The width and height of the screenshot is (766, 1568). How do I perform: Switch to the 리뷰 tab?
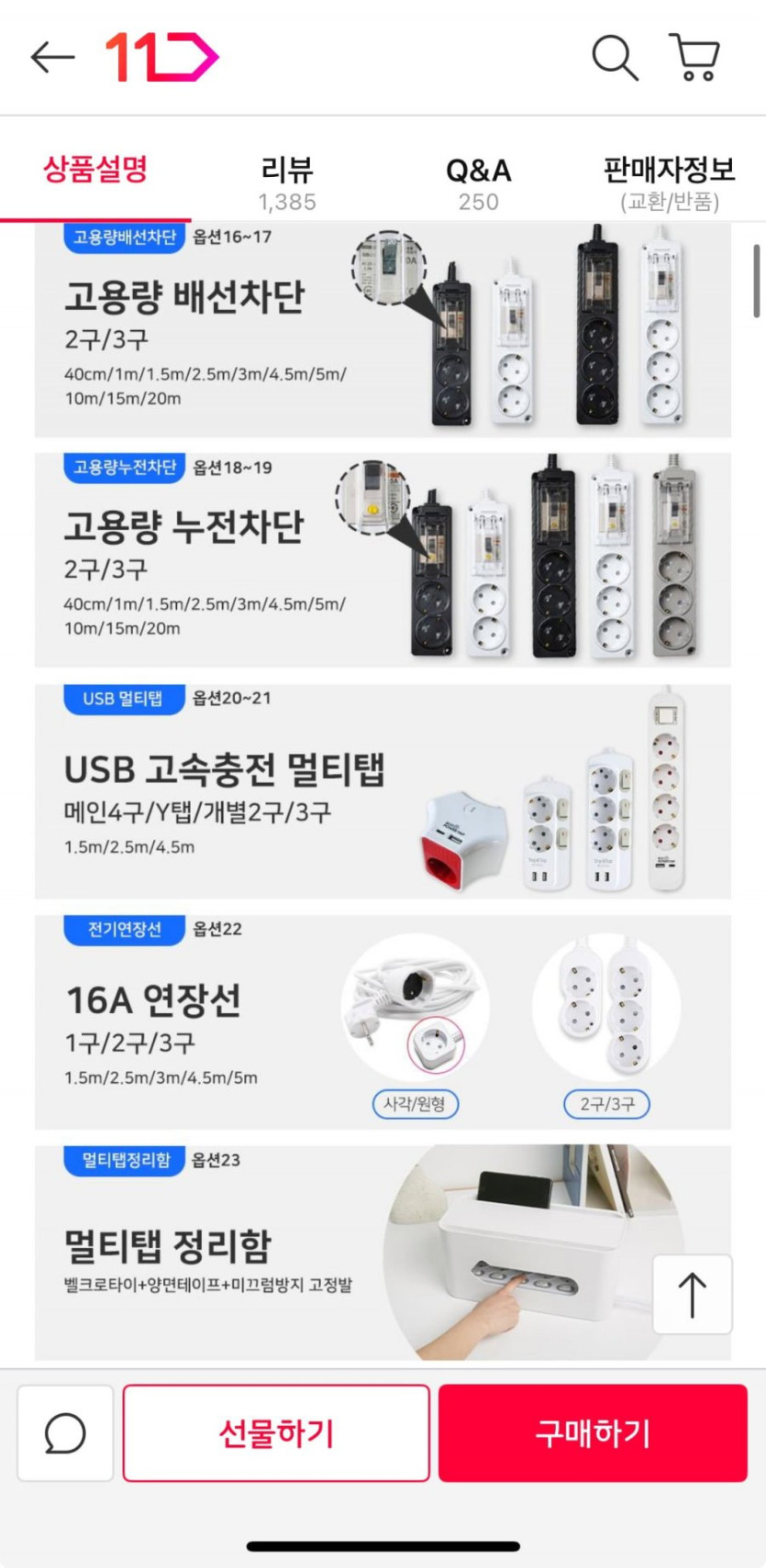point(287,183)
